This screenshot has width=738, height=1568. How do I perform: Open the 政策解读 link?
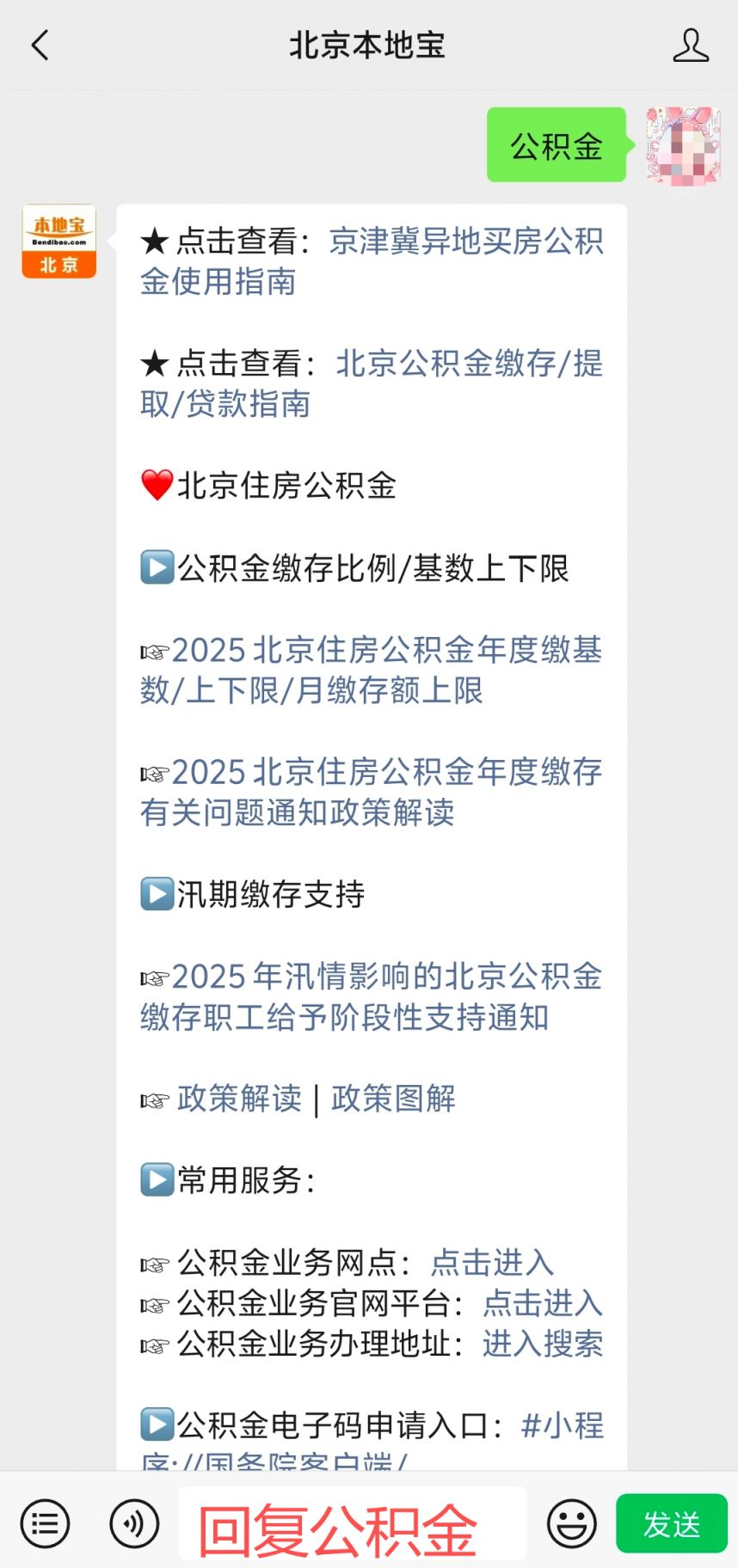click(x=238, y=1099)
